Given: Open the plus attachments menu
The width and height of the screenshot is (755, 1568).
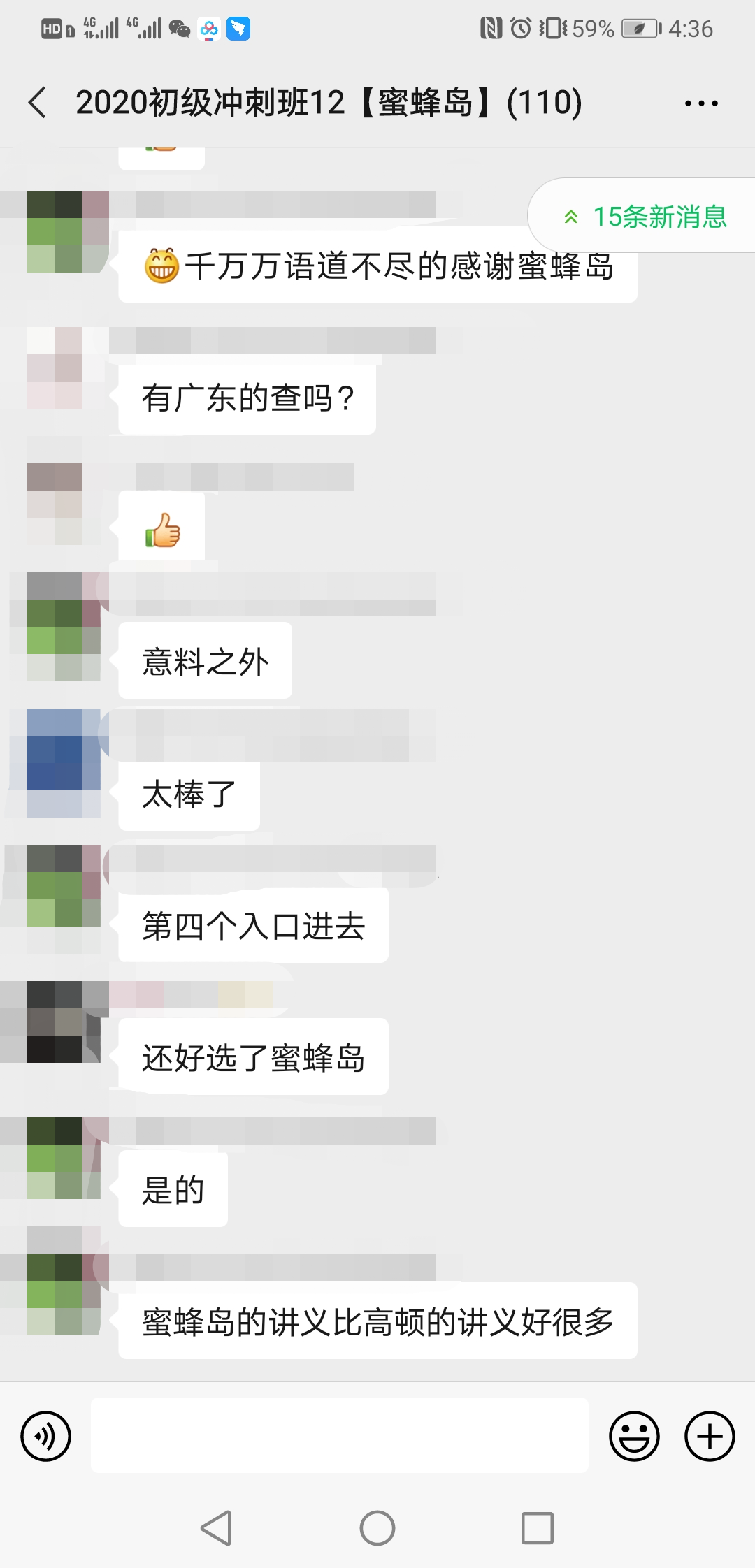Looking at the screenshot, I should pyautogui.click(x=710, y=1437).
